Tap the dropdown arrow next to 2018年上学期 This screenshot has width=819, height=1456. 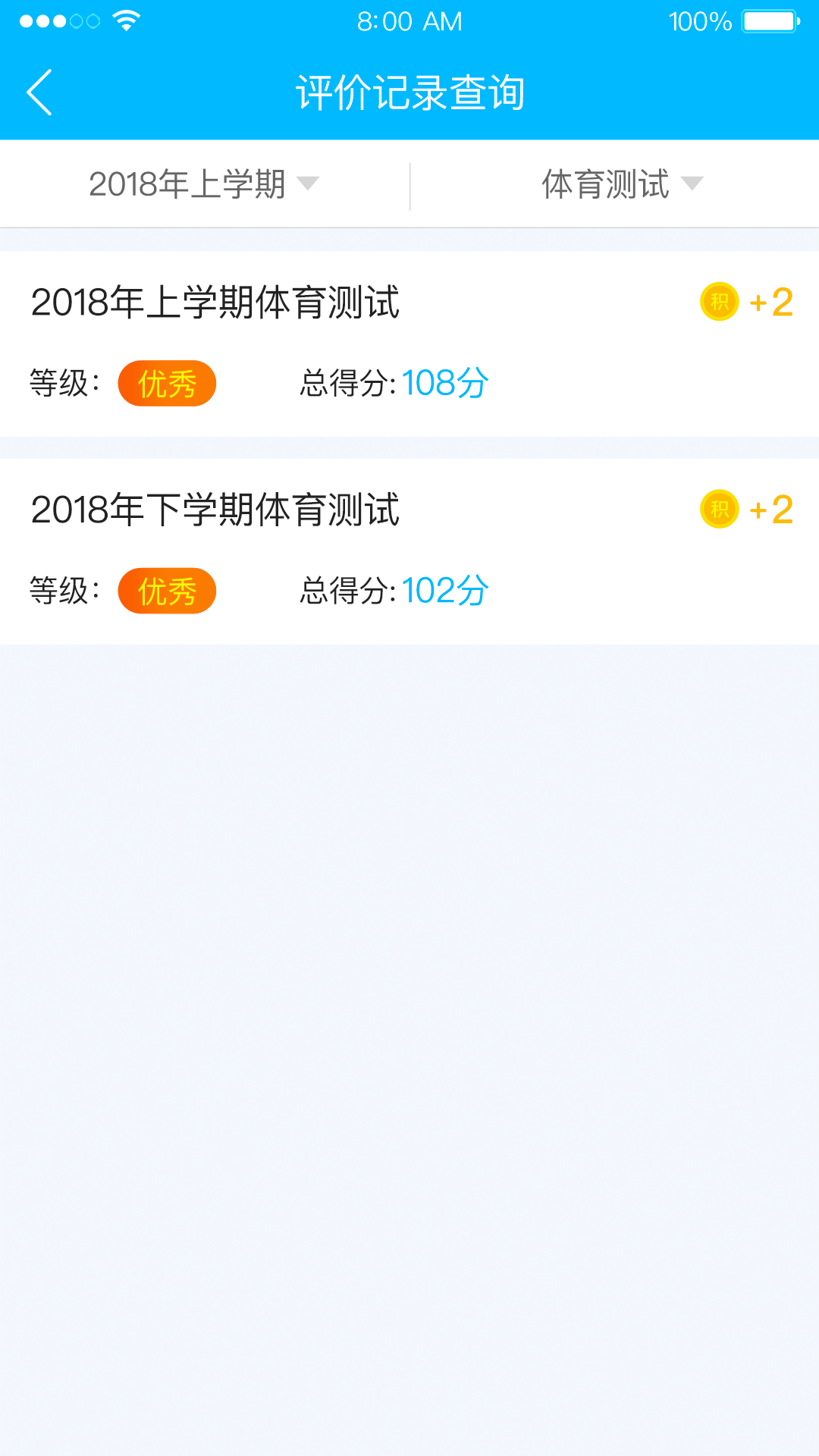[x=307, y=184]
